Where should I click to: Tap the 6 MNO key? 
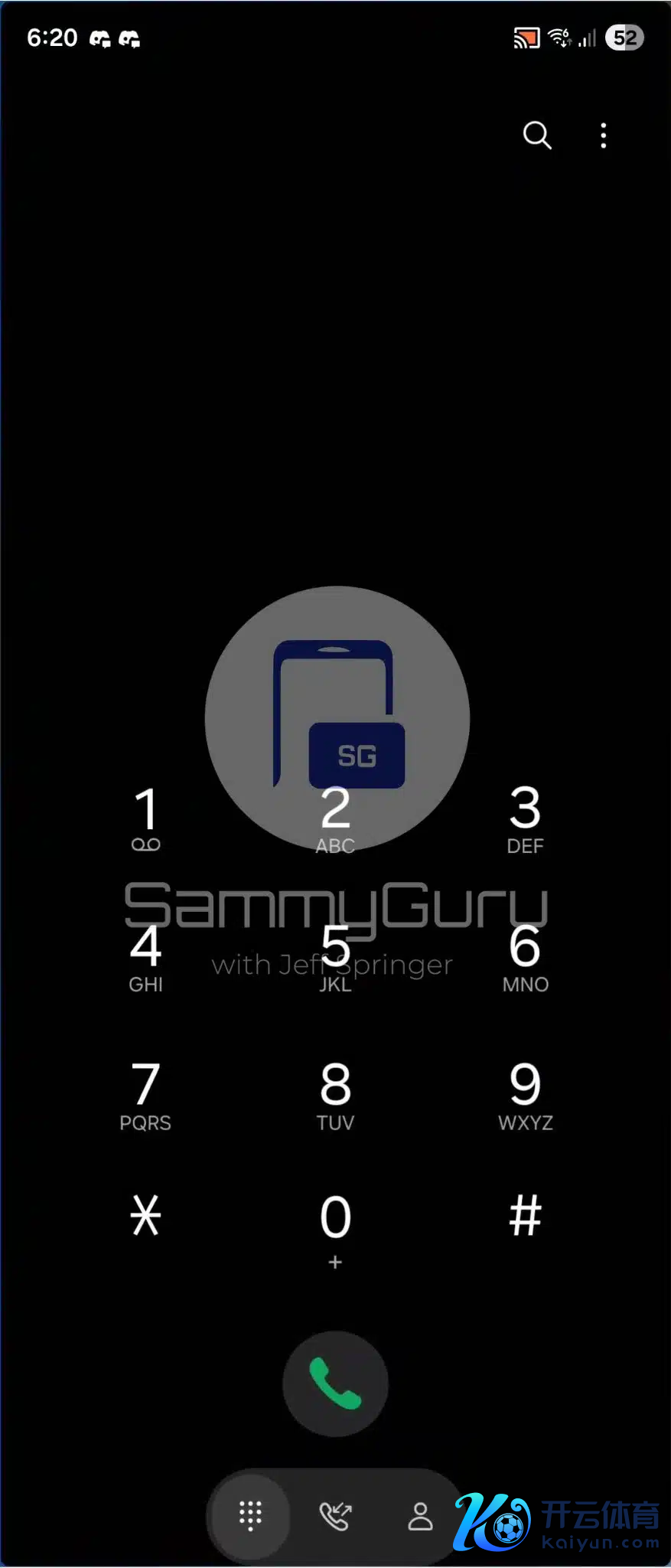tap(525, 957)
